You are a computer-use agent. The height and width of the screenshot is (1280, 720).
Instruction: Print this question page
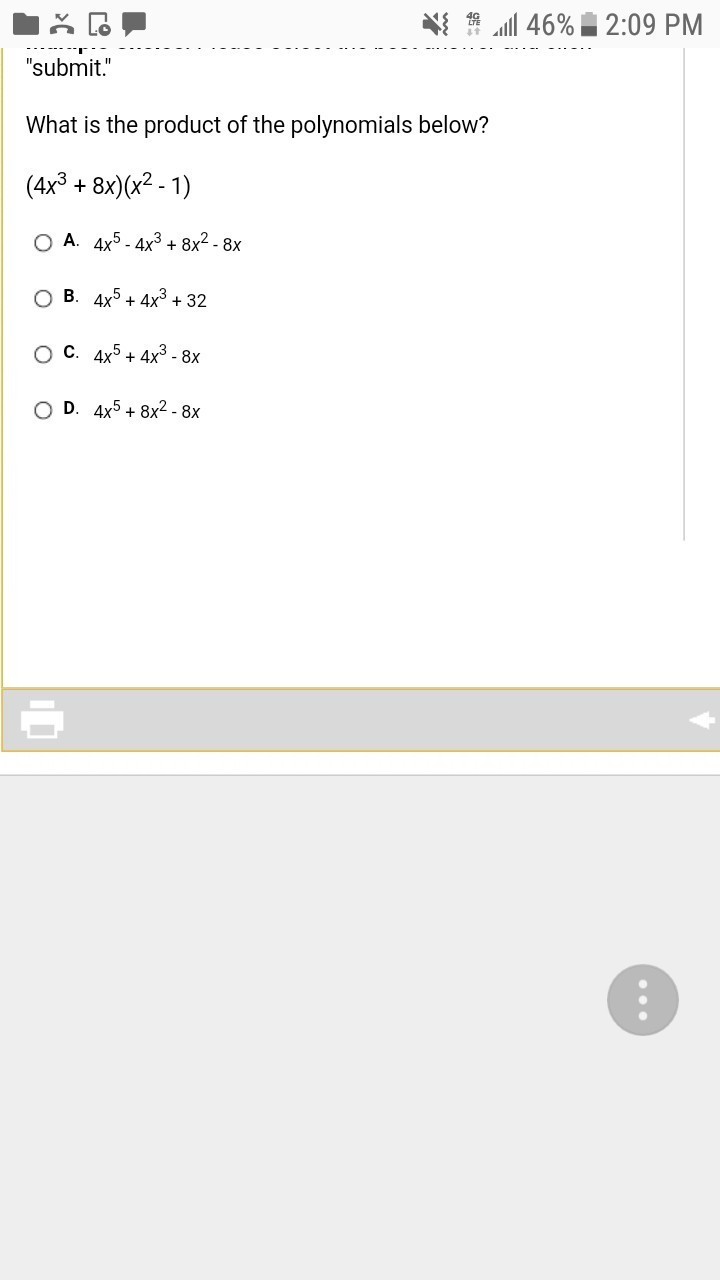42,719
